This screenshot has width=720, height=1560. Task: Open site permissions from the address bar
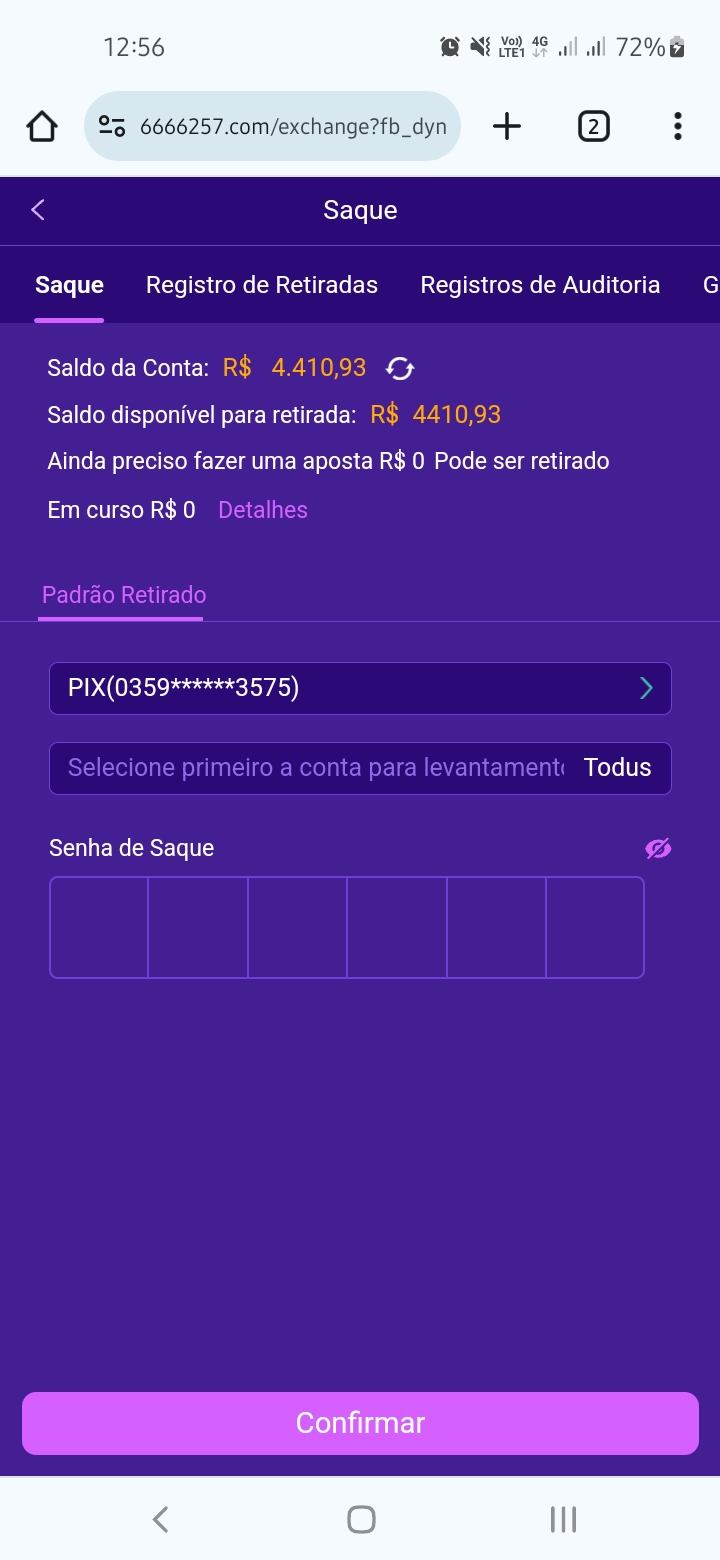112,126
